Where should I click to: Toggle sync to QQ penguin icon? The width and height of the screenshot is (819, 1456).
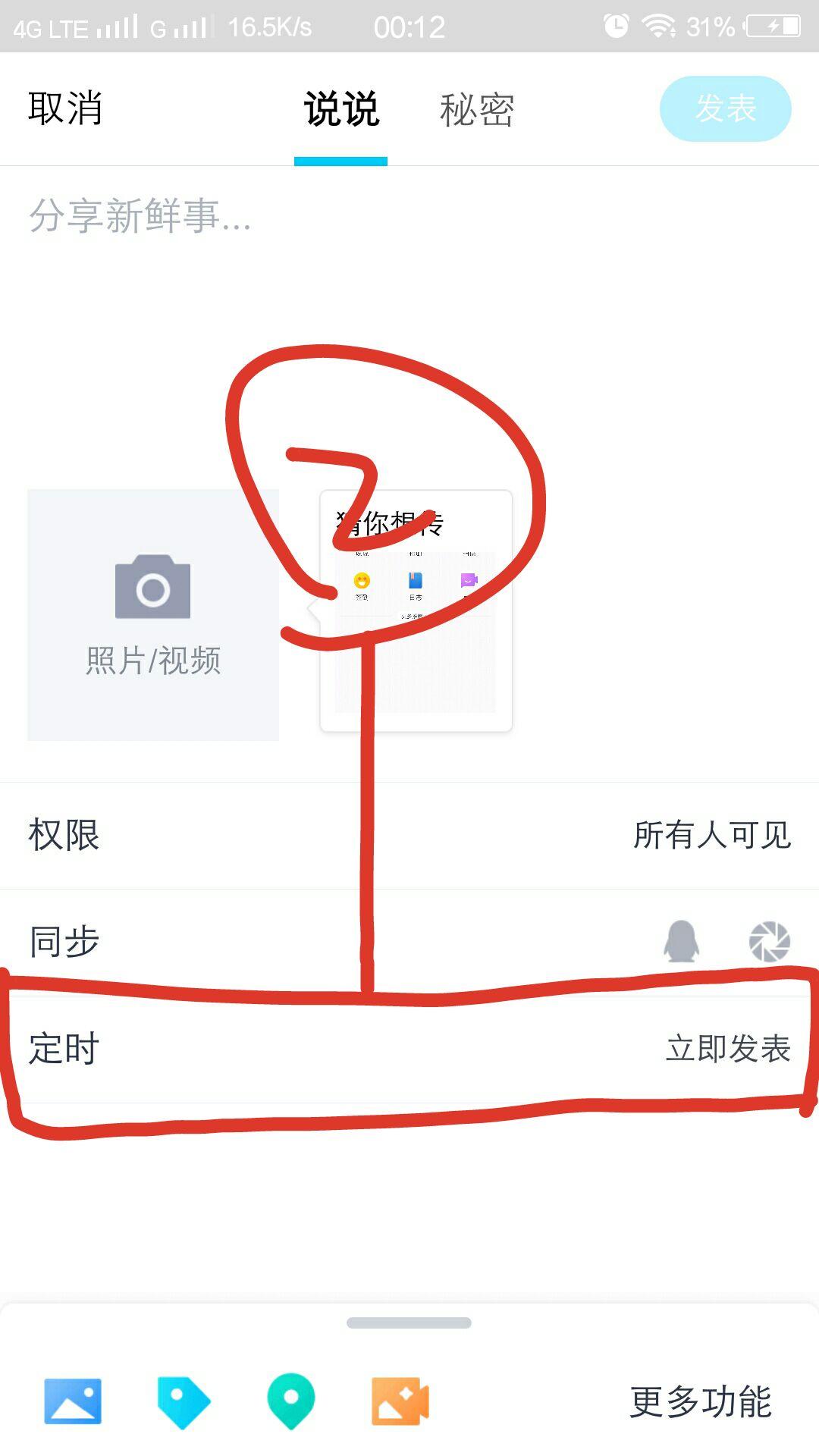(x=681, y=942)
